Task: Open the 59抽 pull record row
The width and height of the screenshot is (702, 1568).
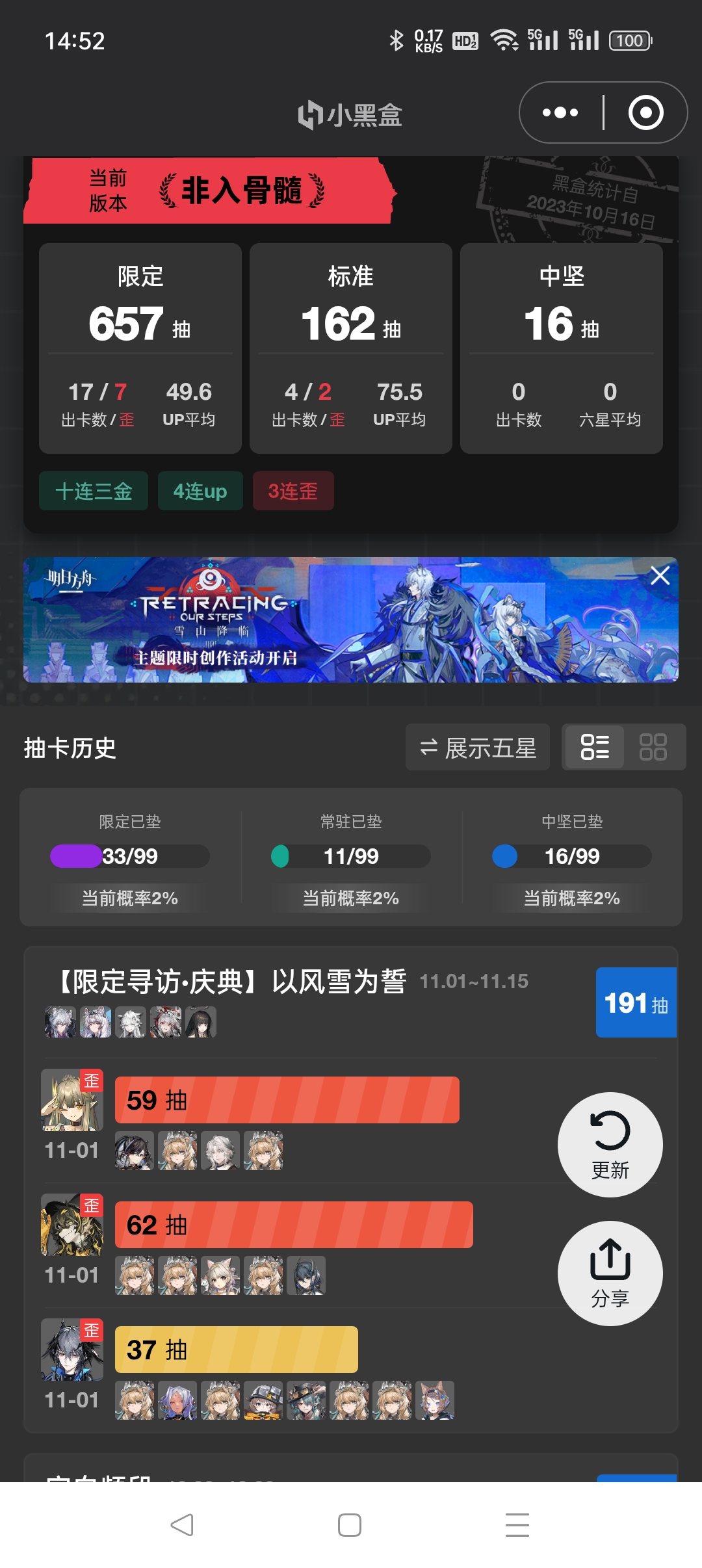Action: tap(287, 1100)
